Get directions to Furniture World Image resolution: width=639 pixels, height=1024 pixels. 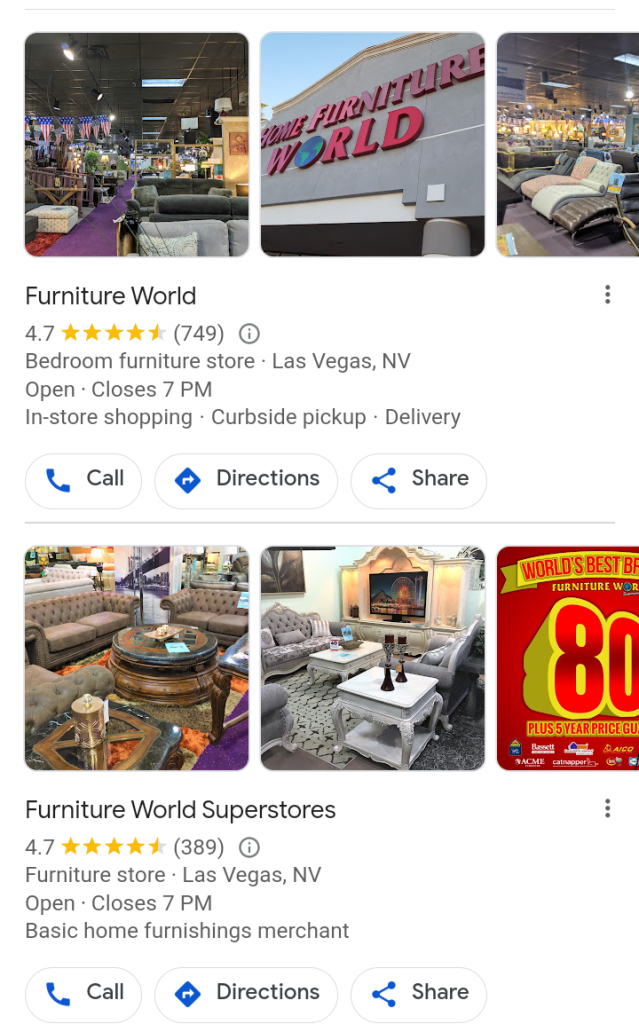[246, 480]
